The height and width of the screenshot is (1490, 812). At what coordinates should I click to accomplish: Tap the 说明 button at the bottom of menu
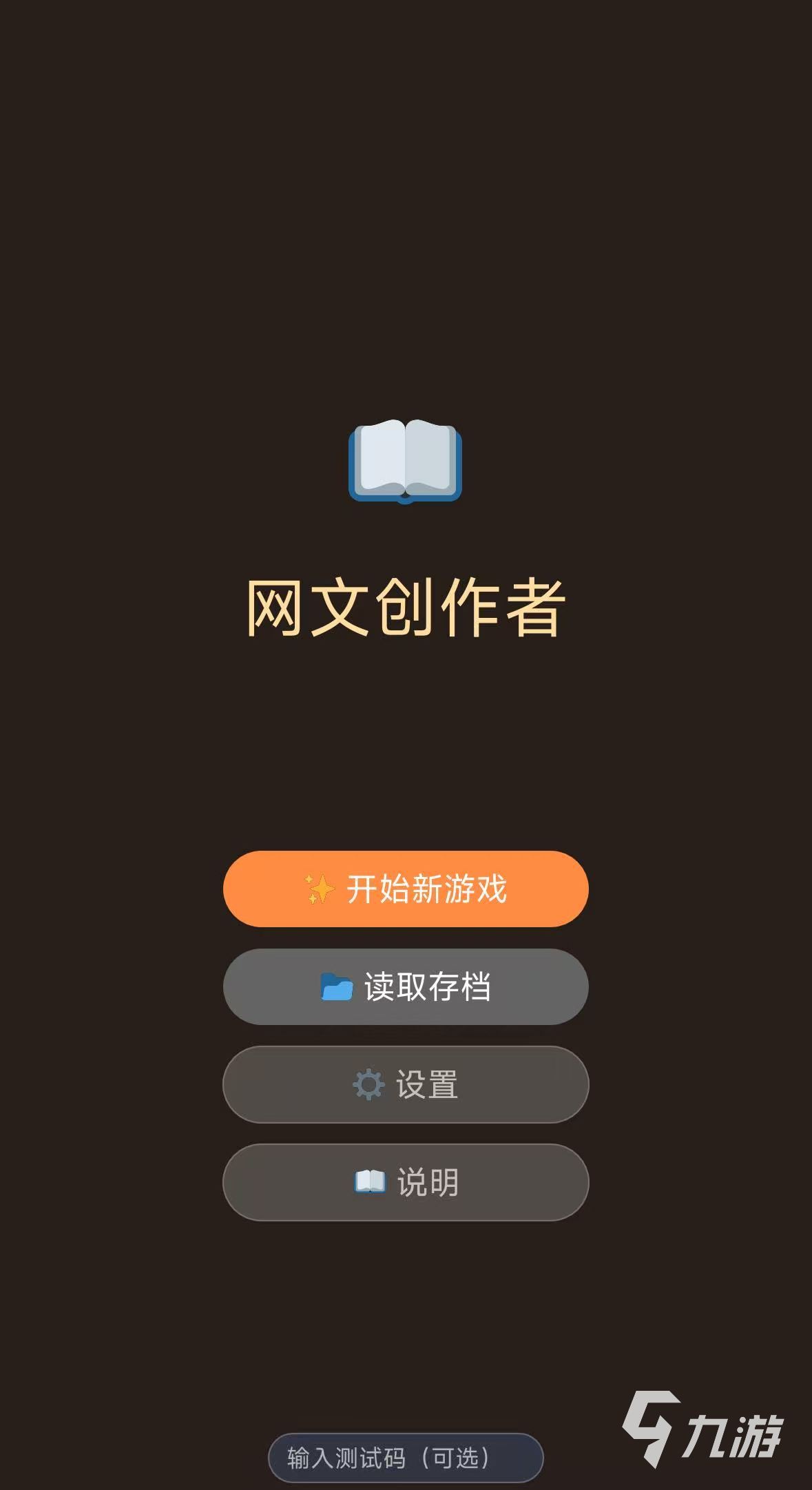pyautogui.click(x=406, y=1181)
